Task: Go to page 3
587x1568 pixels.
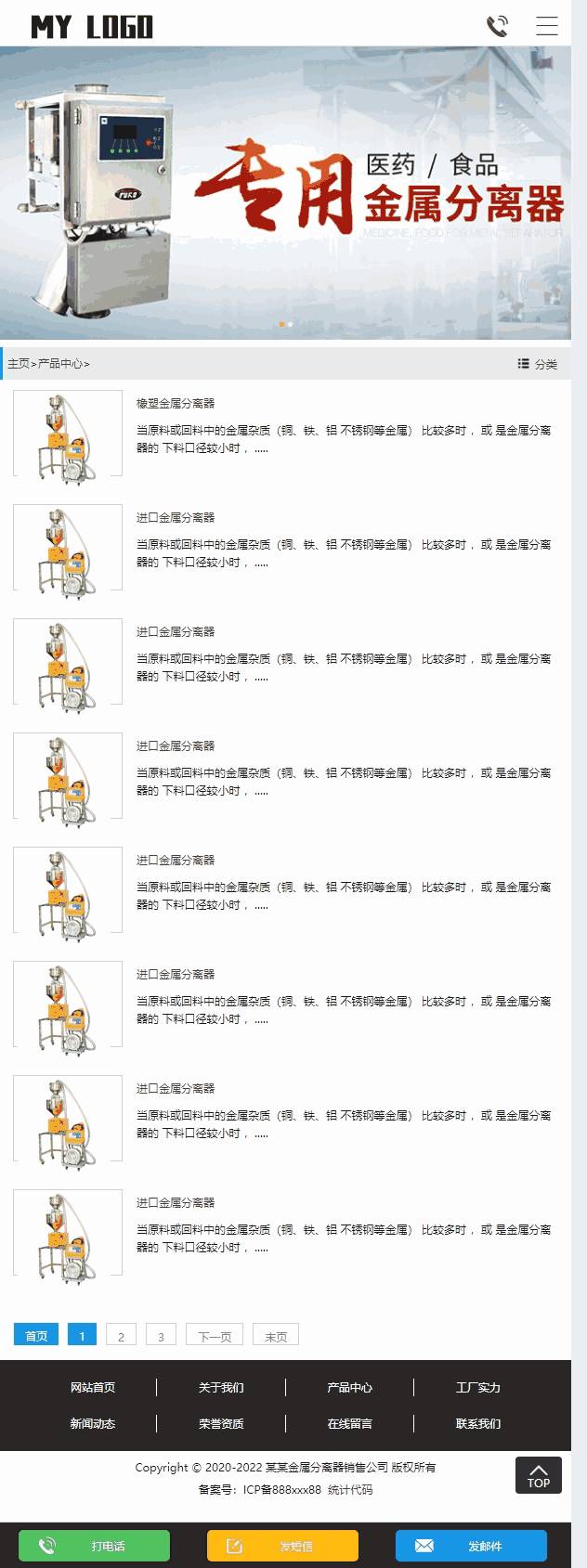Action: (x=161, y=1336)
